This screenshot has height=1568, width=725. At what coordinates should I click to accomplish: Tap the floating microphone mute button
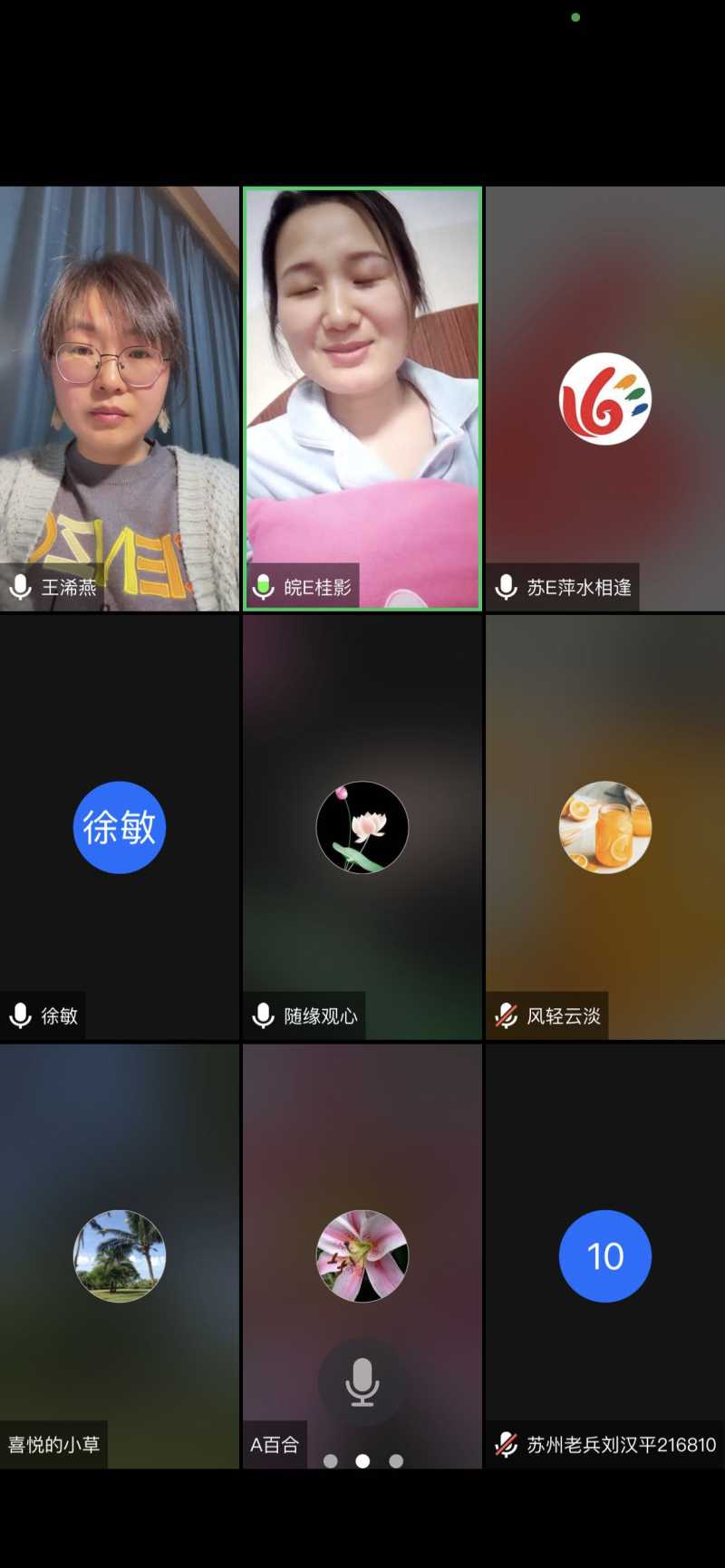(x=362, y=1382)
